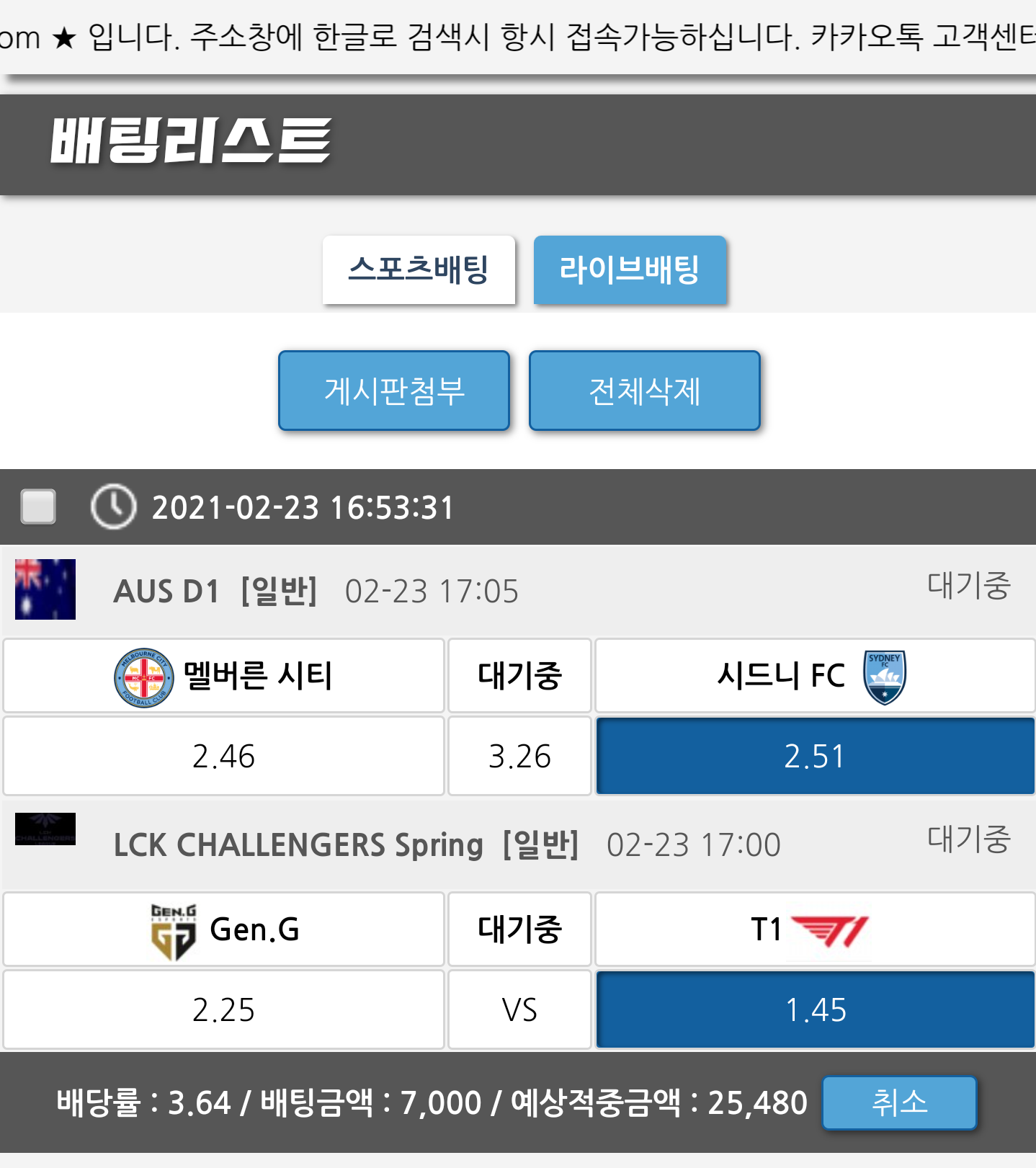The height and width of the screenshot is (1168, 1036).
Task: Delete all bets with 전체삭제
Action: 644,391
